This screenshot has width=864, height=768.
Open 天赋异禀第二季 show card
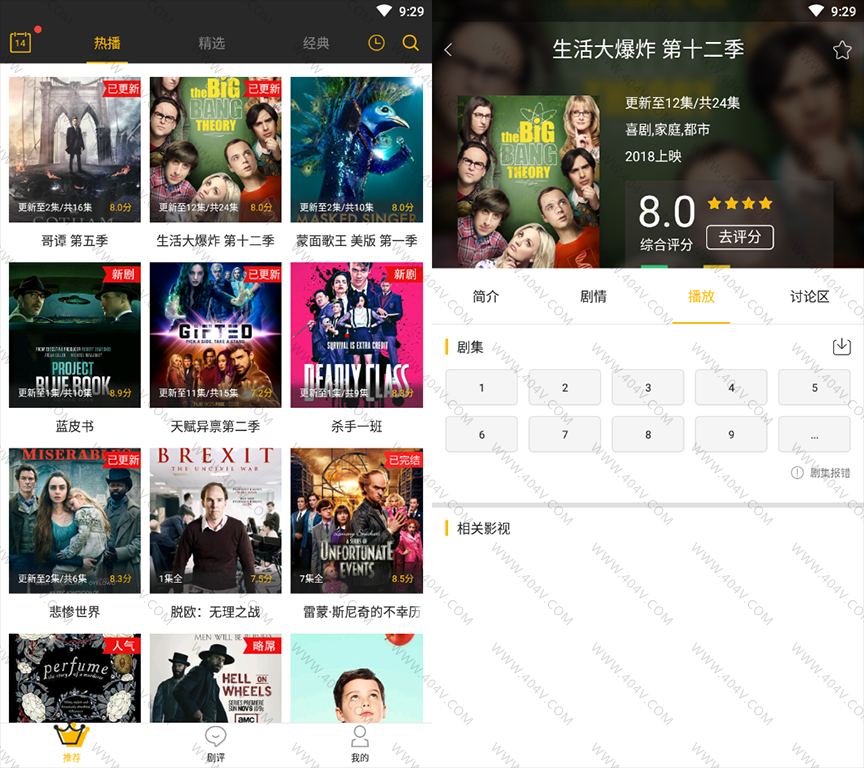point(215,335)
